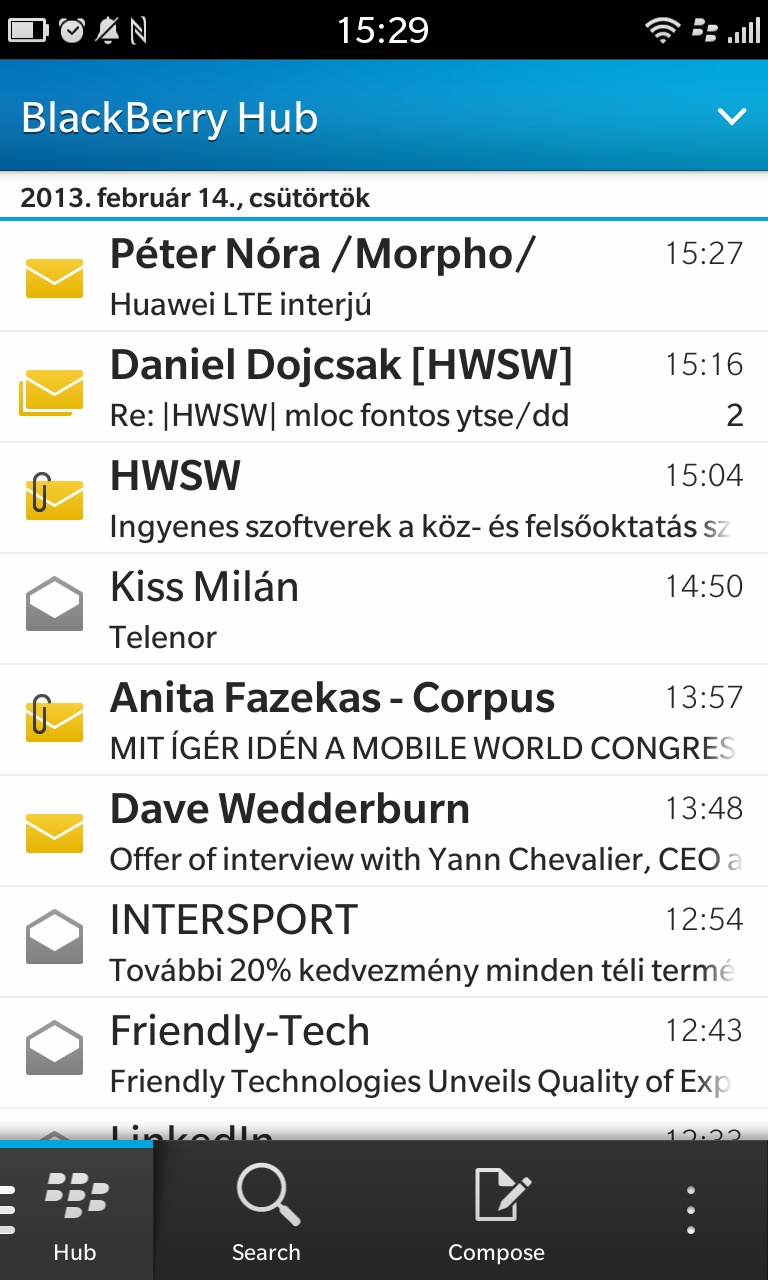Screen dimensions: 768x1280
Task: Expand the BlackBerry Hub dropdown chevron
Action: pyautogui.click(x=732, y=117)
